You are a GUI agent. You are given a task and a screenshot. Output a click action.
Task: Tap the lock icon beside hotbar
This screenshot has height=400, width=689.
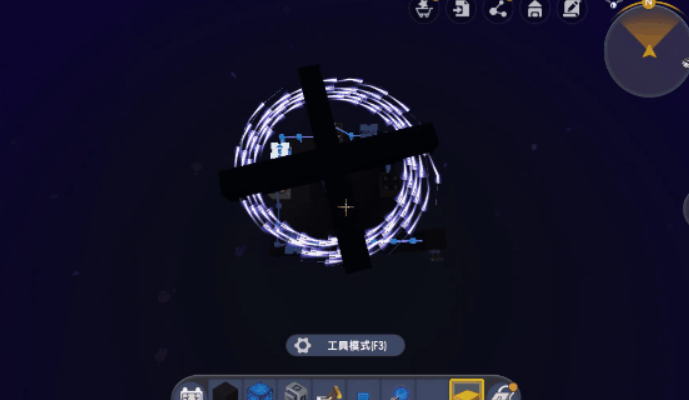click(503, 391)
